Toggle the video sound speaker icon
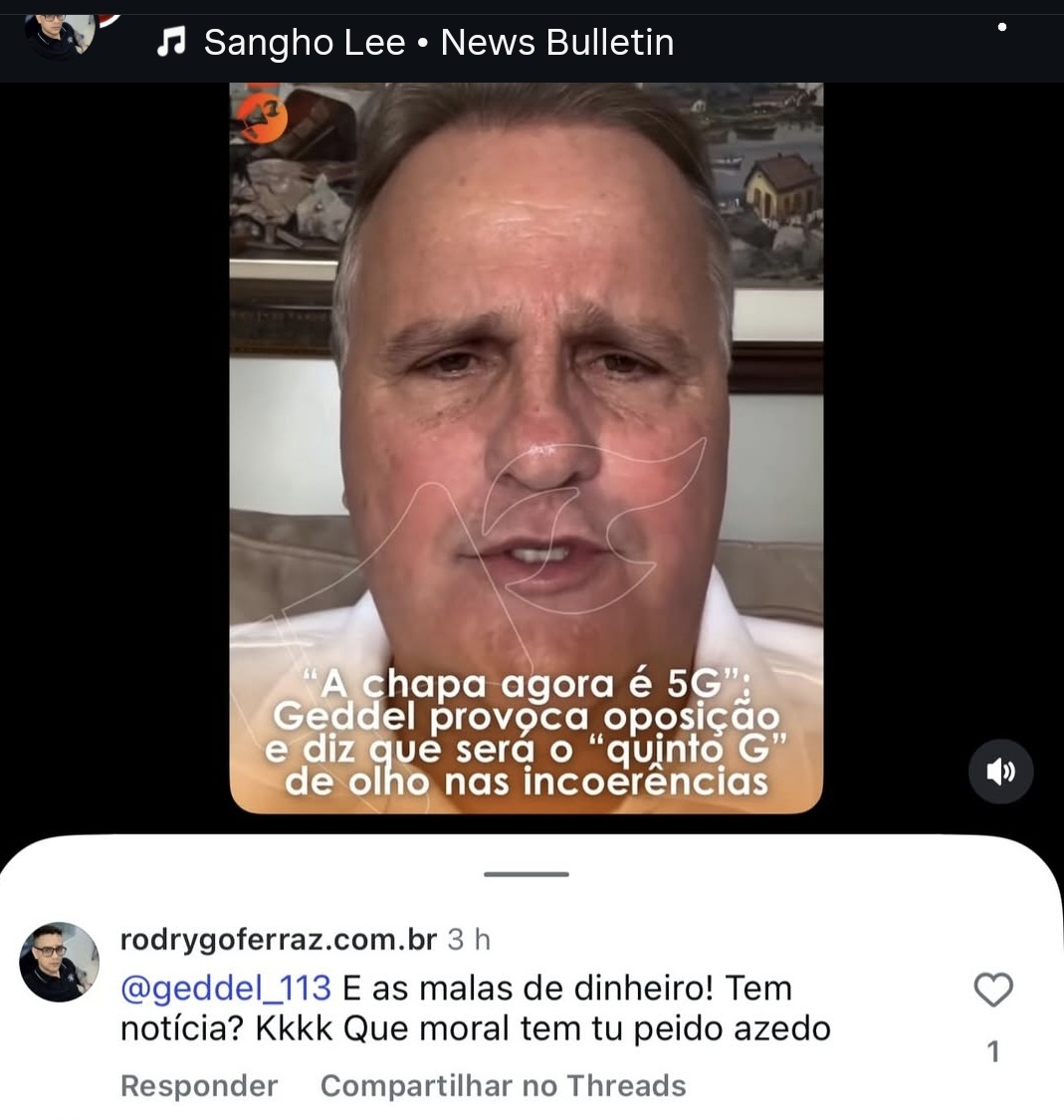 [x=1000, y=772]
